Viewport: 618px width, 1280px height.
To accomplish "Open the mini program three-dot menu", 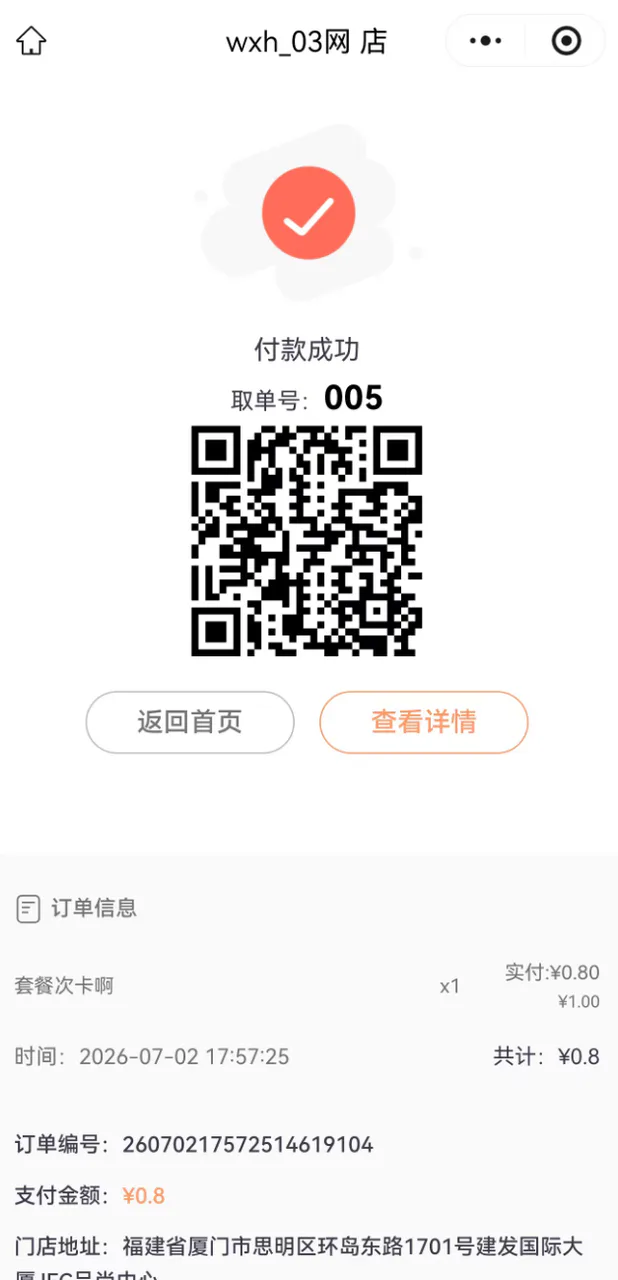I will coord(486,41).
